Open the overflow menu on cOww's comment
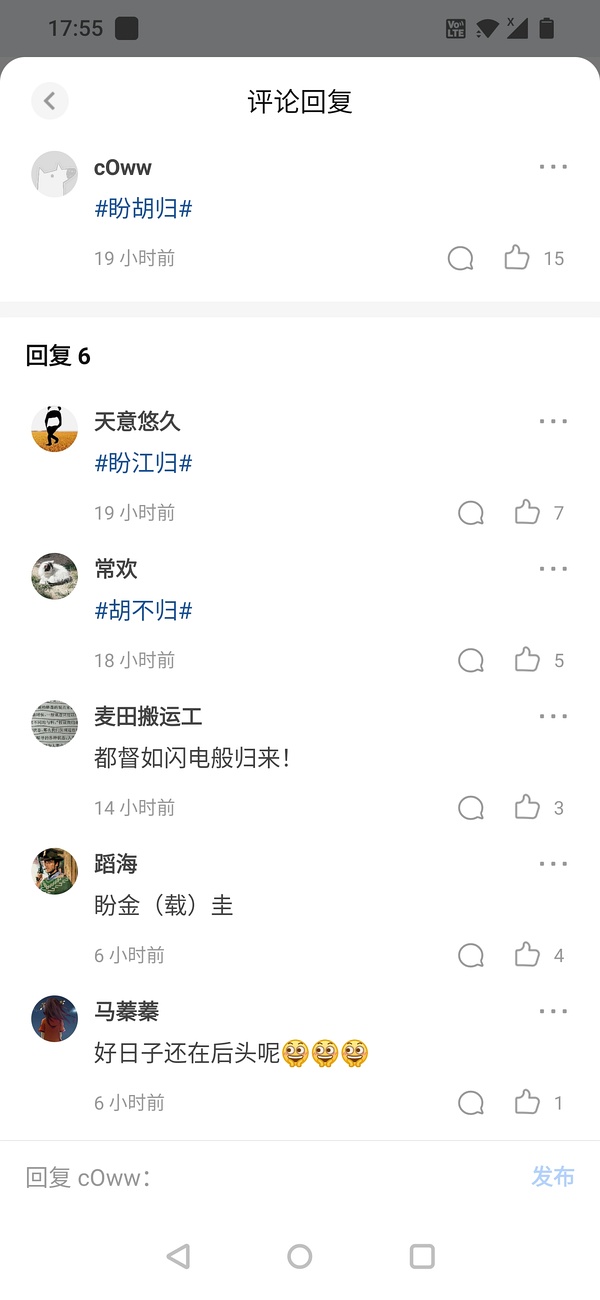This screenshot has width=600, height=1300. (x=553, y=167)
